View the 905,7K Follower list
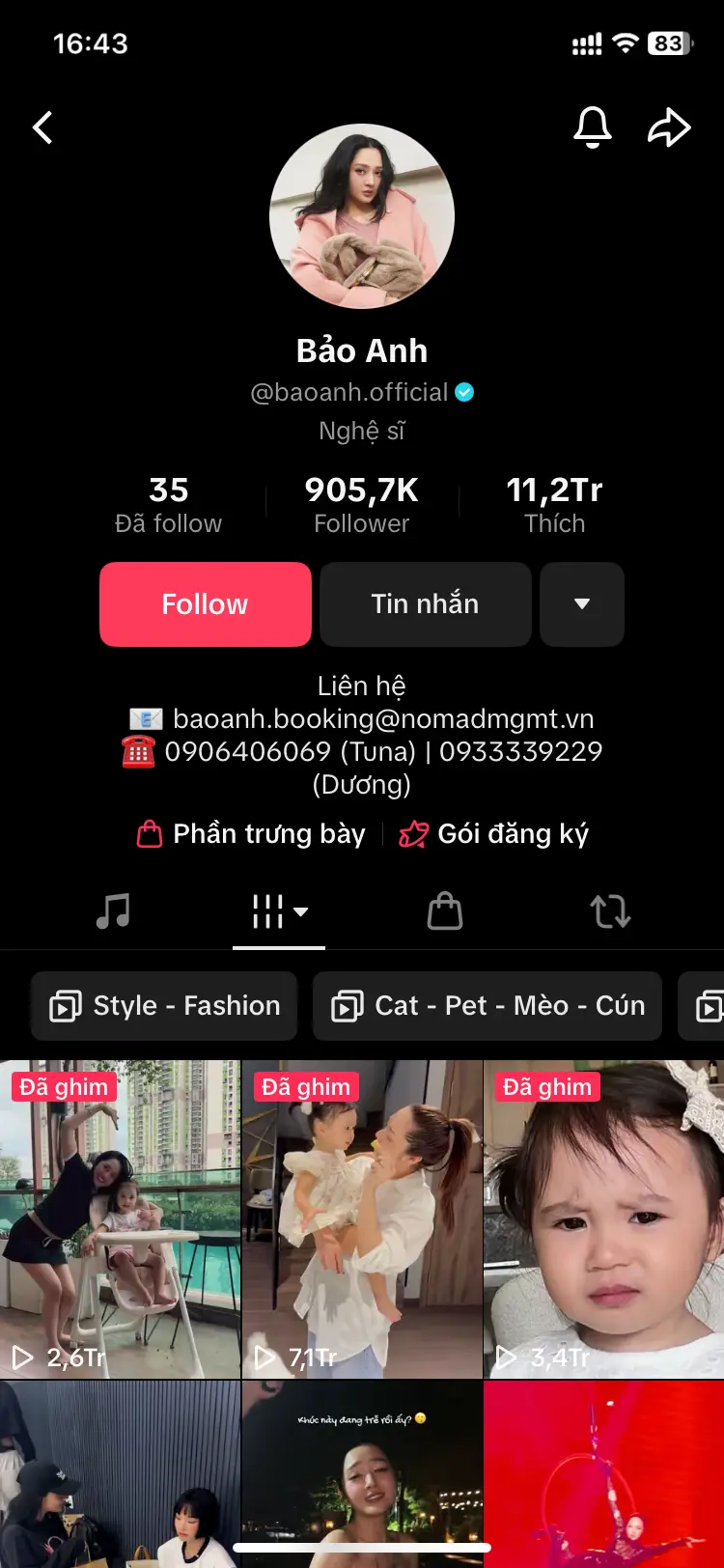Screen dimensions: 724x1568 pyautogui.click(x=362, y=505)
